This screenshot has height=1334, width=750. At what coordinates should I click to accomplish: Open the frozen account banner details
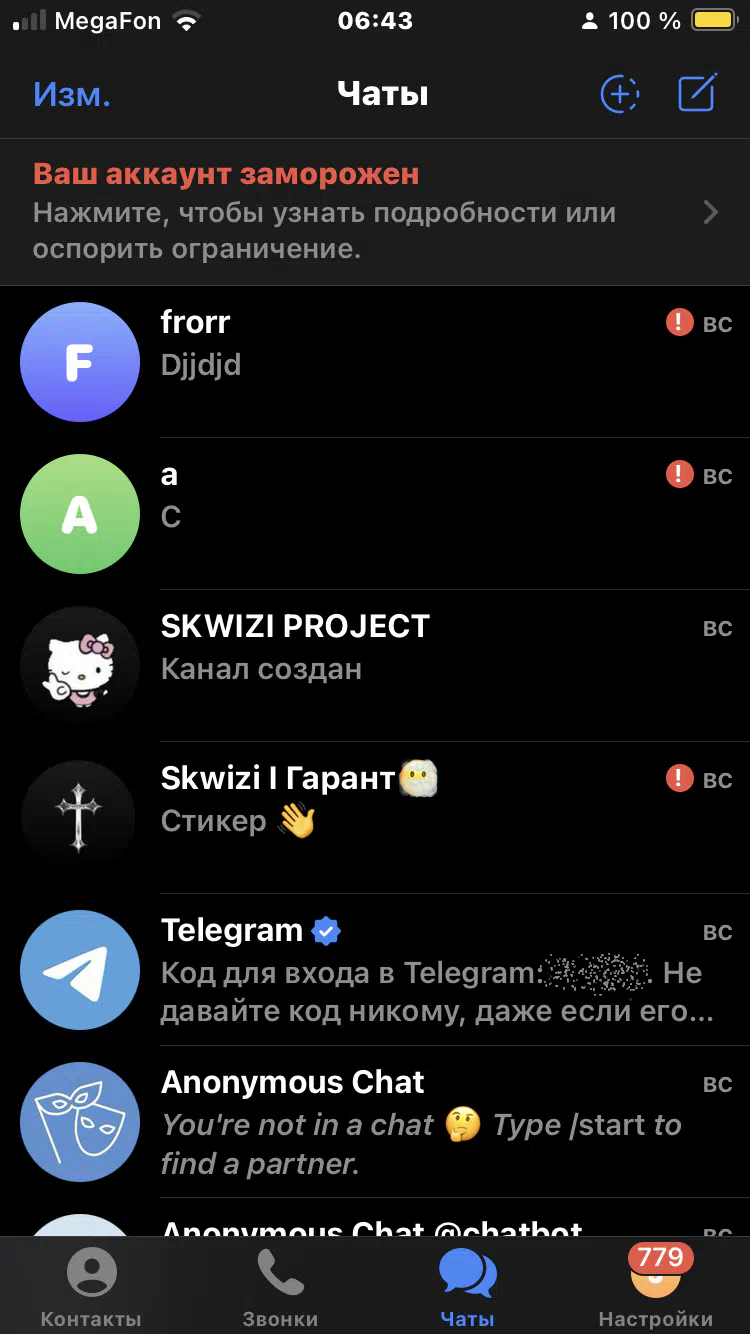(375, 212)
